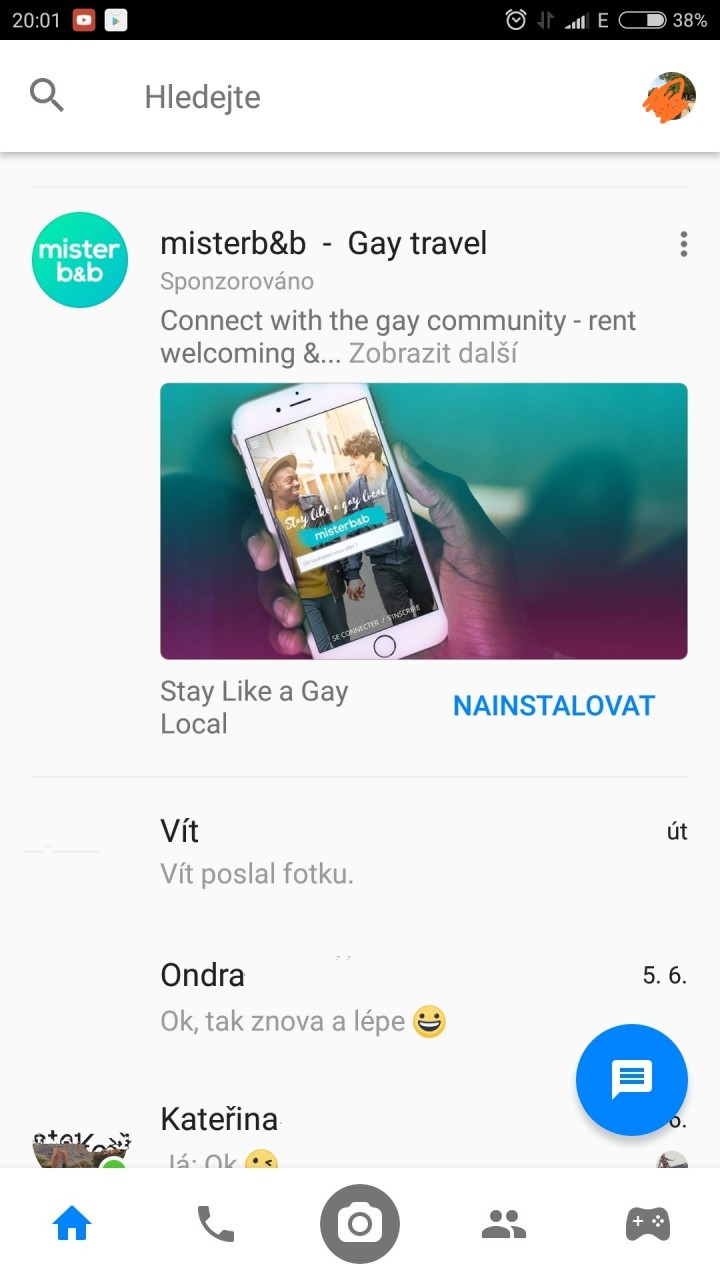Tap NAINSTALOVAT to install misterb&b
Screen dimensions: 720x1280
pyautogui.click(x=554, y=706)
